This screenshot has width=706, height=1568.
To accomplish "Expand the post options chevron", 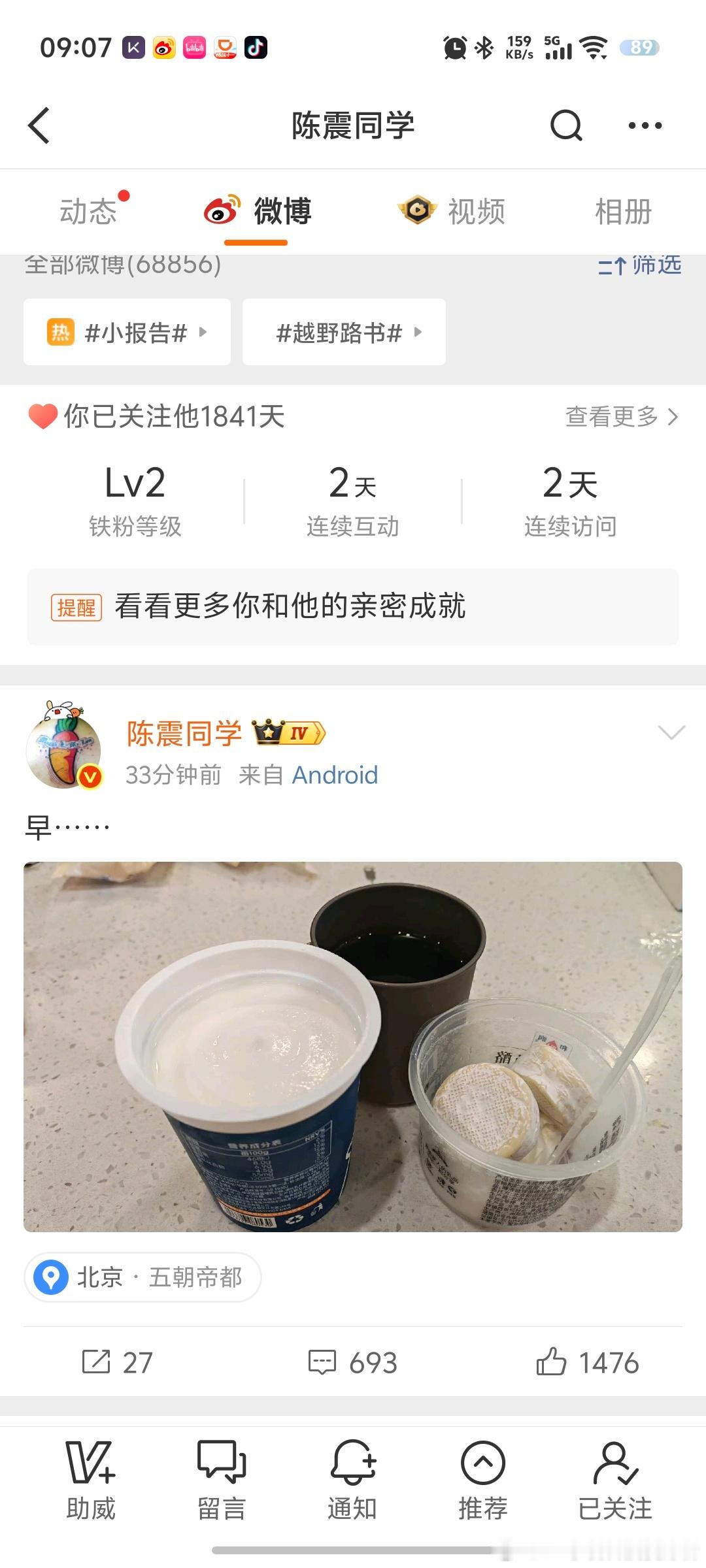I will 671,732.
